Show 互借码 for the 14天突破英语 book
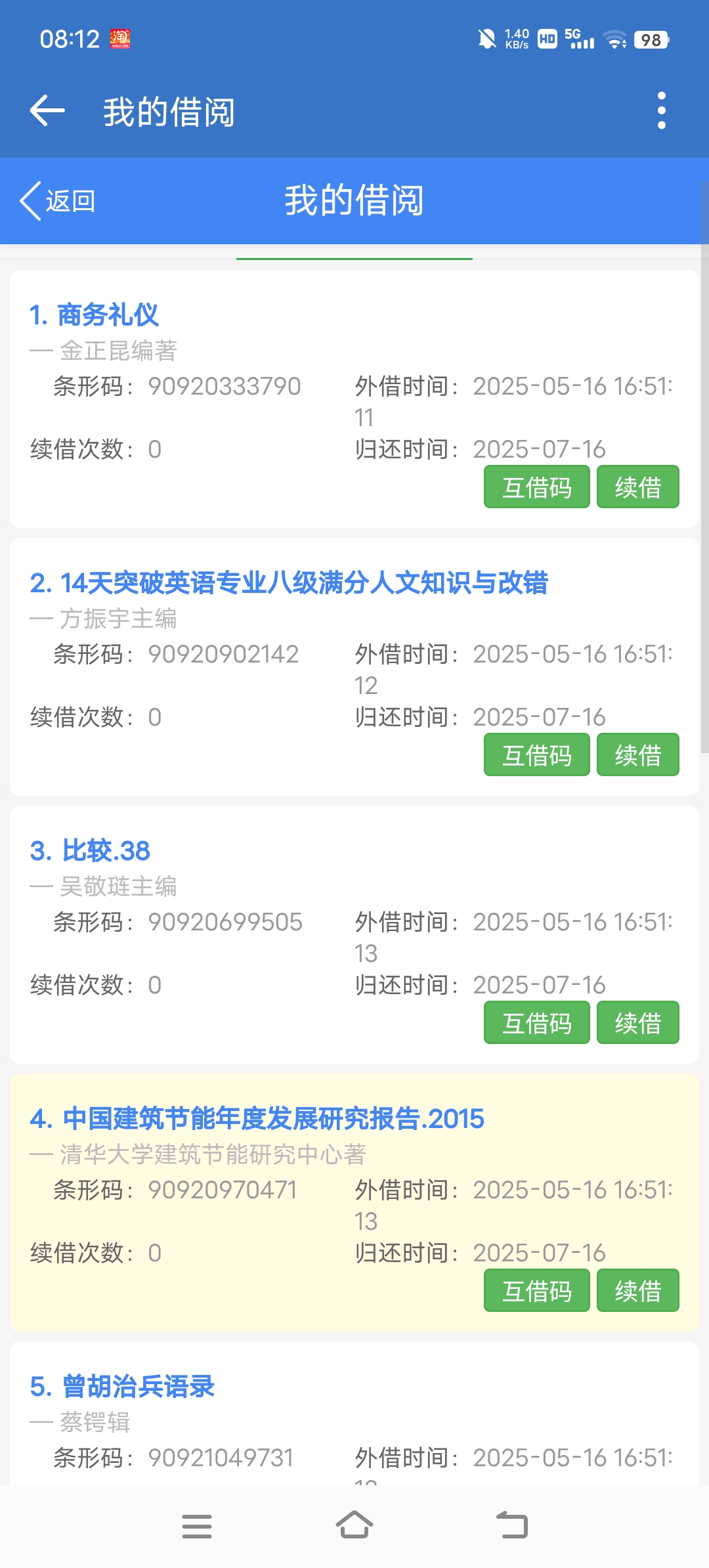709x1568 pixels. click(536, 755)
